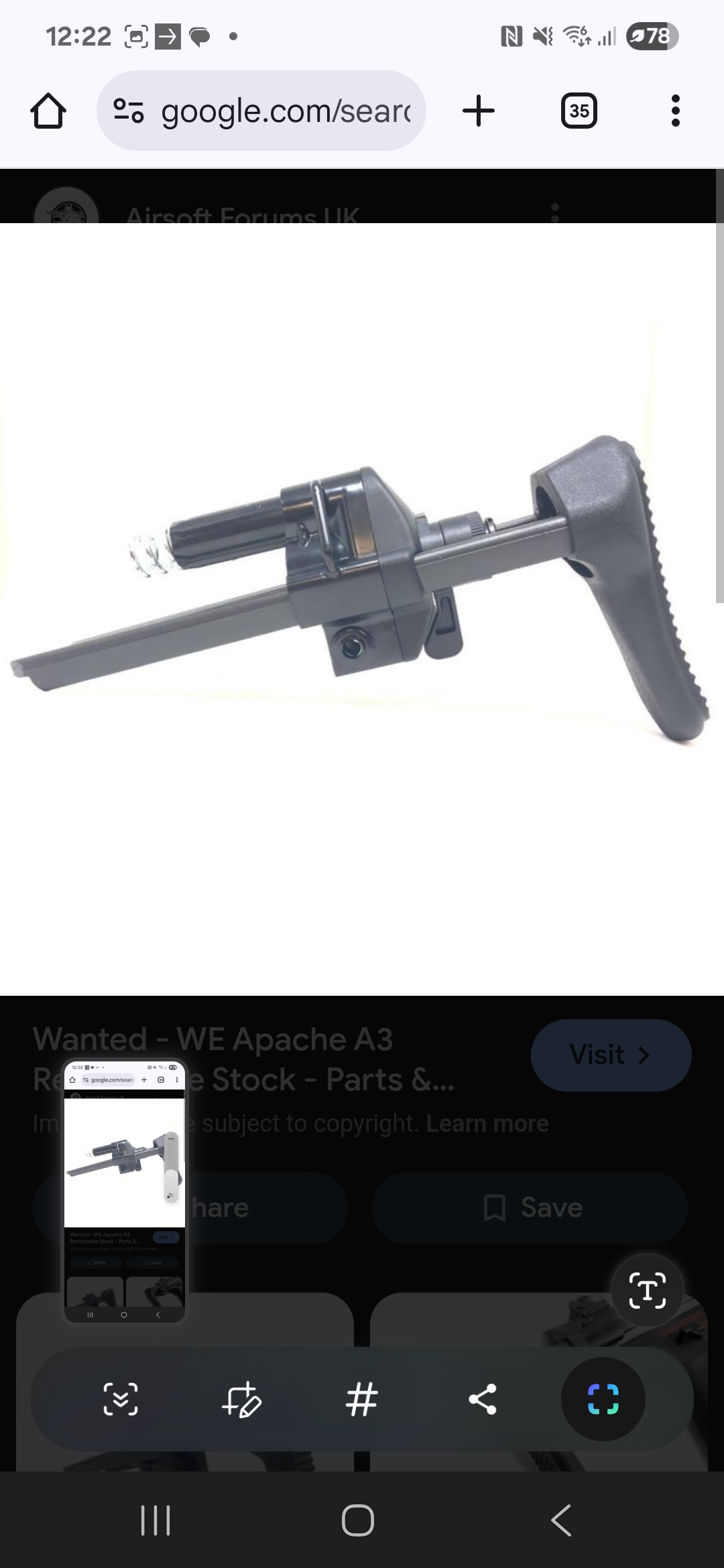Open the stock product image
This screenshot has height=1568, width=724.
(x=362, y=590)
